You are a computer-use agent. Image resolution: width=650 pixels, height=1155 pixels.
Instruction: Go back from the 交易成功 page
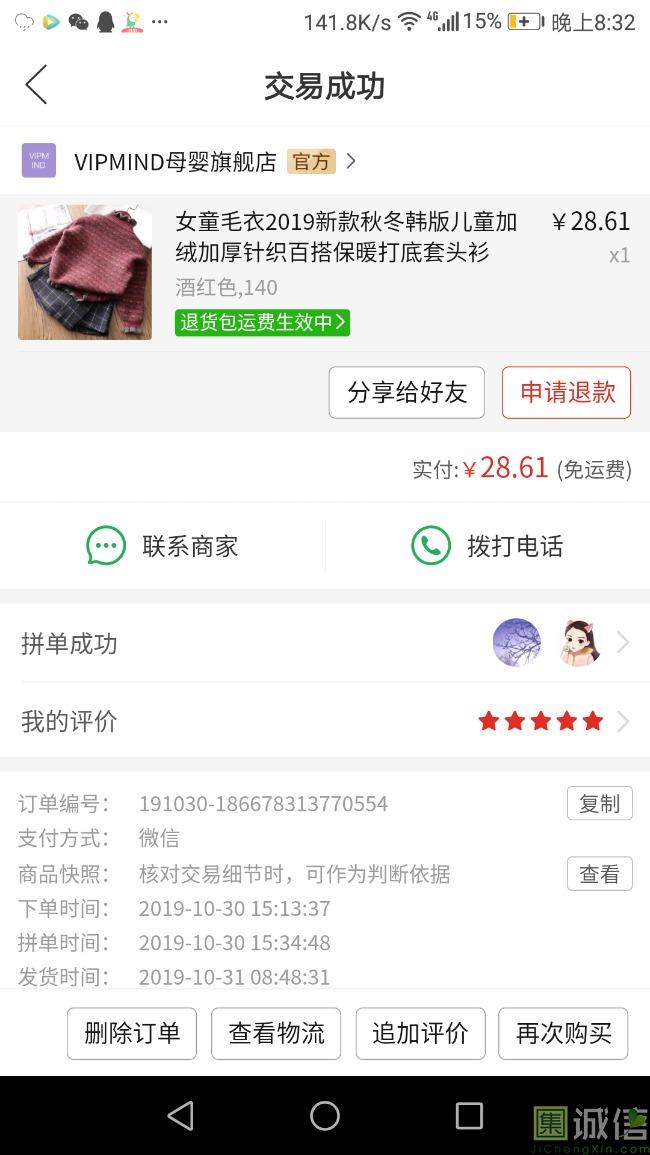click(36, 86)
